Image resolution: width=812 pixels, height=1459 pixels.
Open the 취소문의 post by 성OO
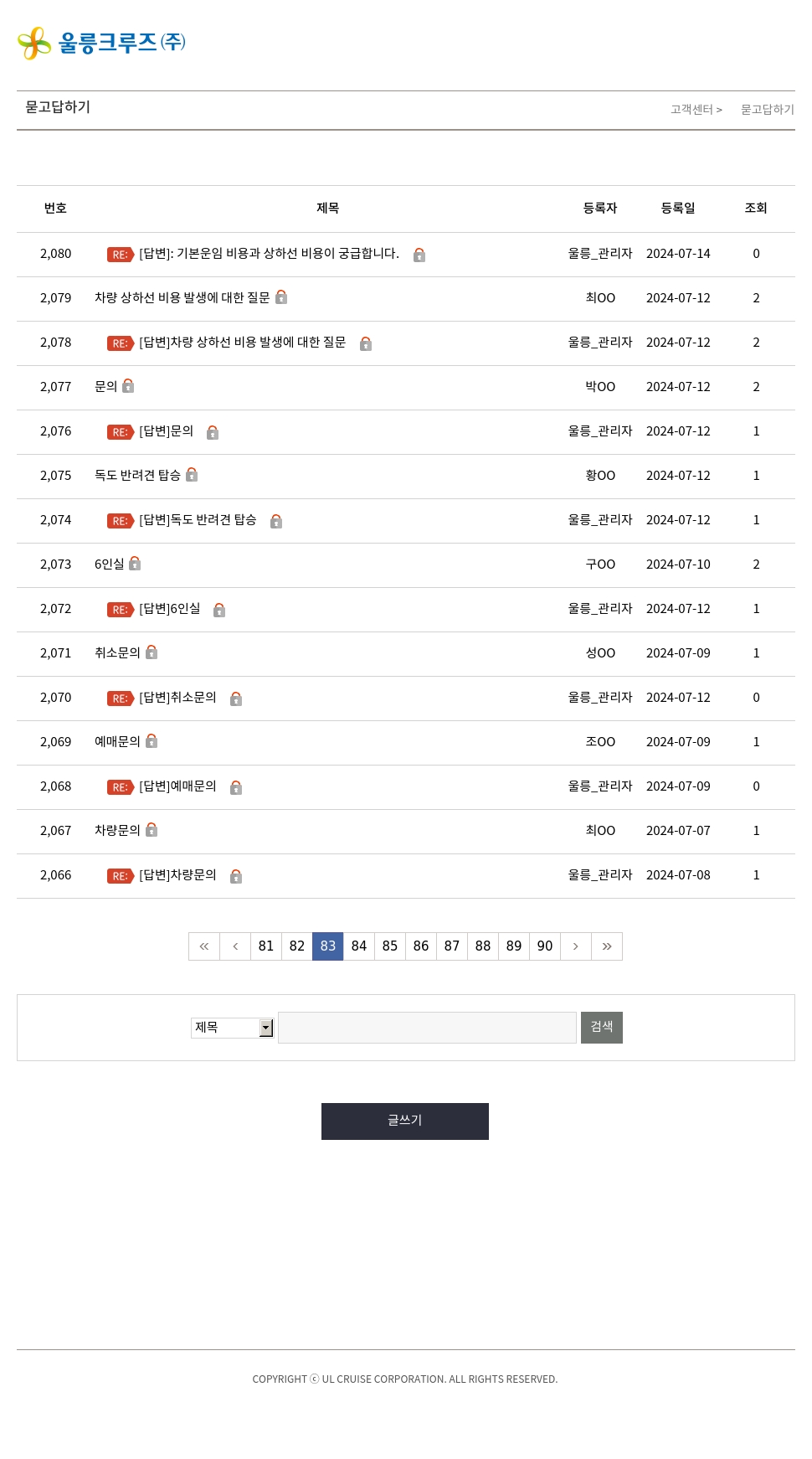pyautogui.click(x=117, y=653)
